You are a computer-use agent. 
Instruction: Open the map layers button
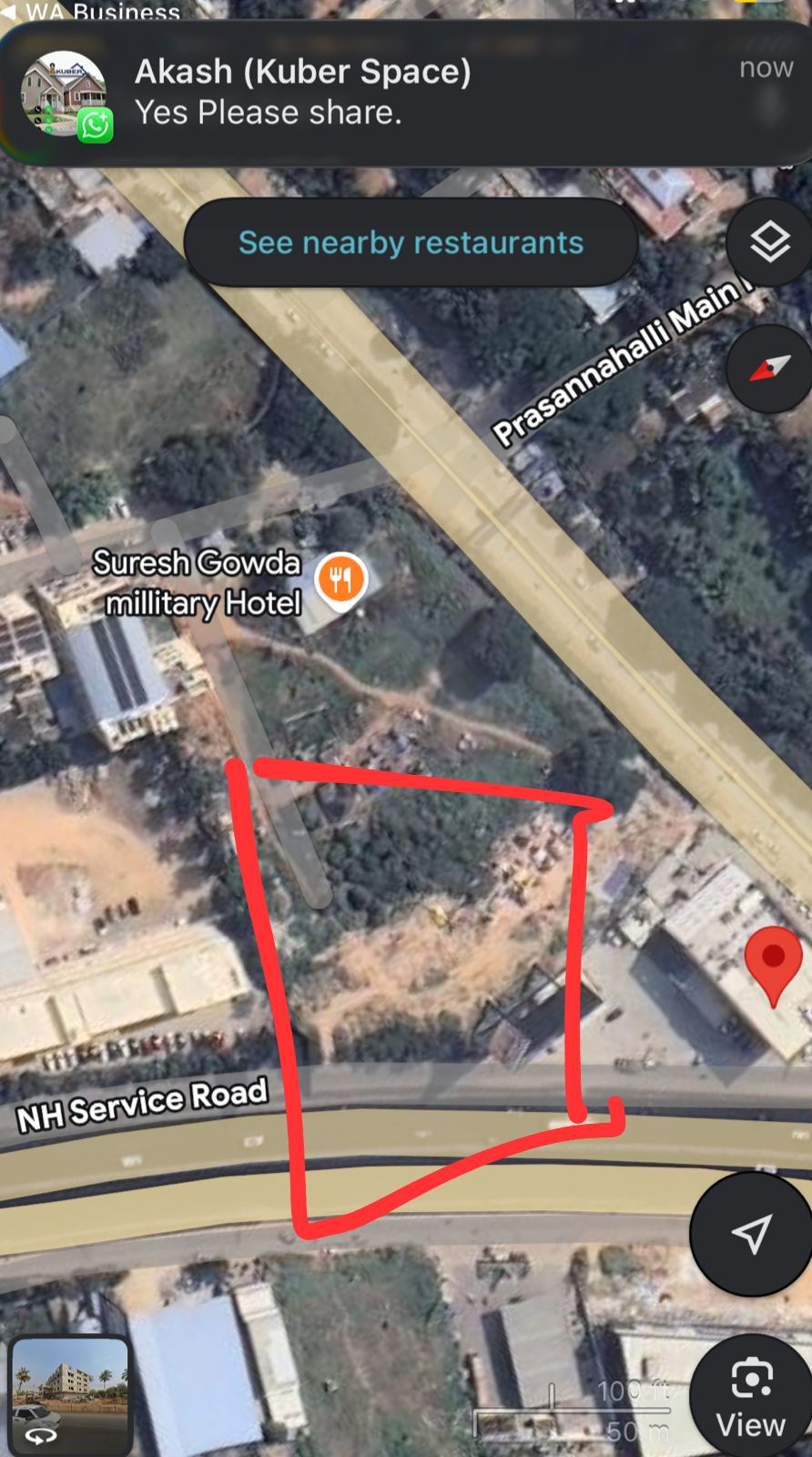pyautogui.click(x=770, y=242)
